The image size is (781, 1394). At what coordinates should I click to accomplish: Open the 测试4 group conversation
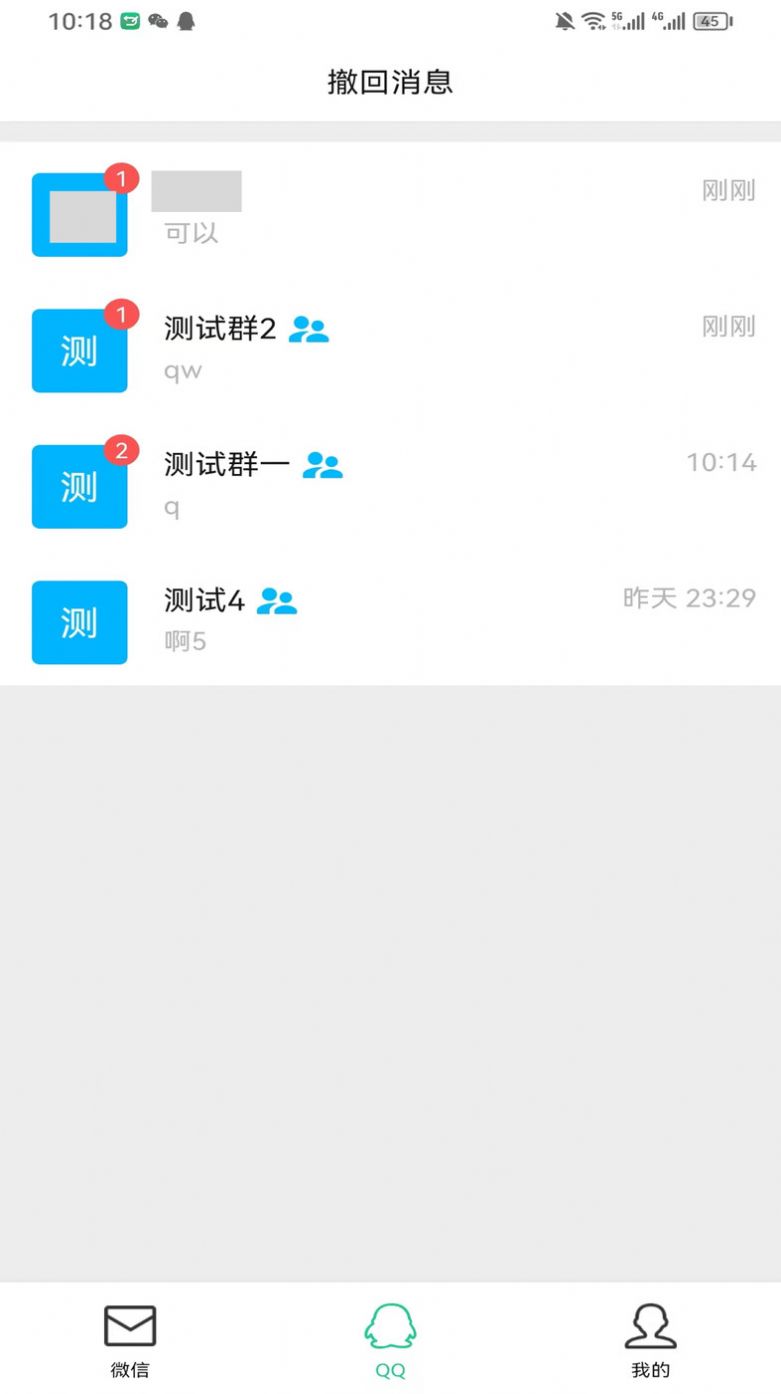click(x=390, y=621)
